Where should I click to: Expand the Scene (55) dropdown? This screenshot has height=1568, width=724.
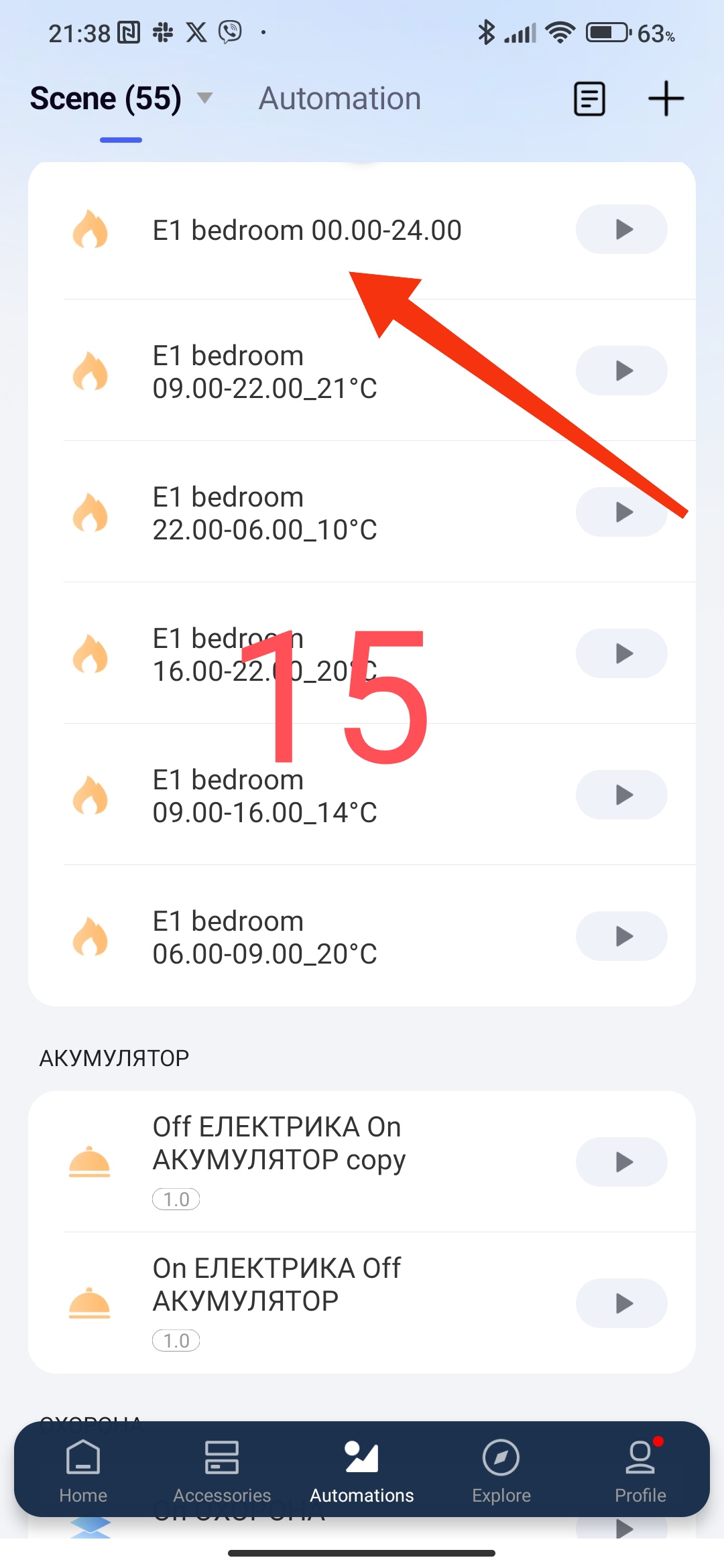pos(204,99)
